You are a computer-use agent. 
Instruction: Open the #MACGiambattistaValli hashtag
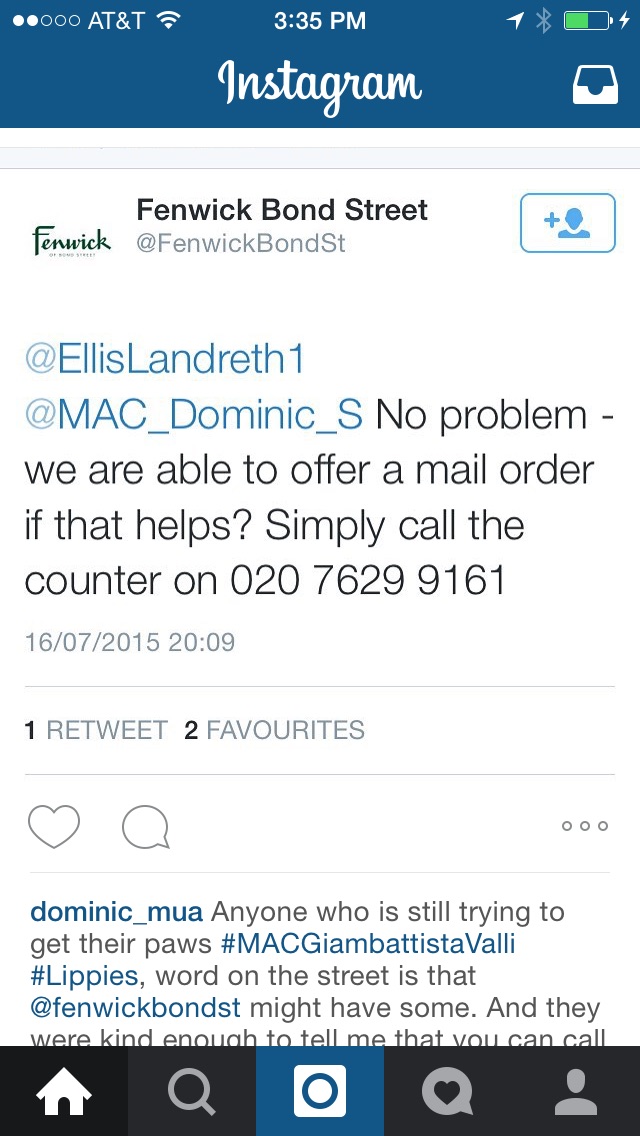coord(366,944)
